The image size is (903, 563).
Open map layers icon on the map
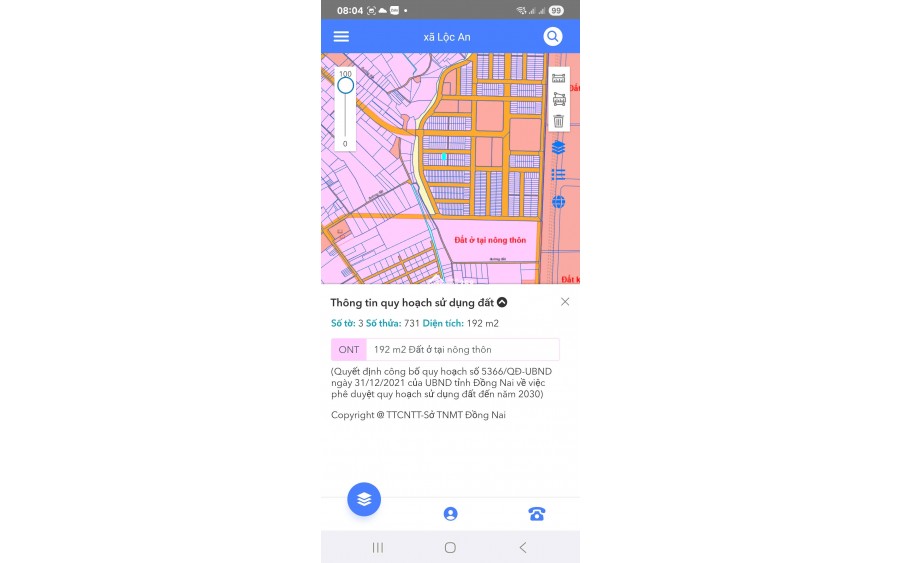(558, 147)
